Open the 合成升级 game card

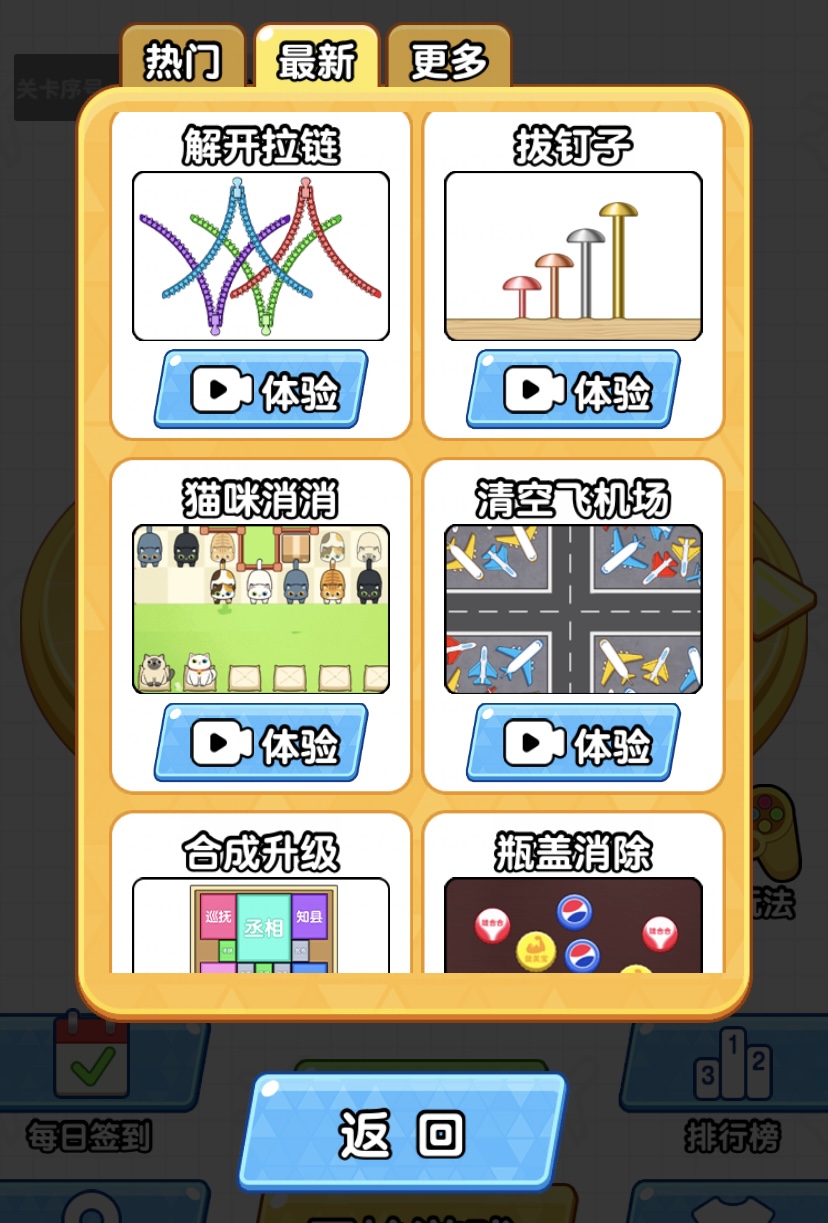(261, 924)
